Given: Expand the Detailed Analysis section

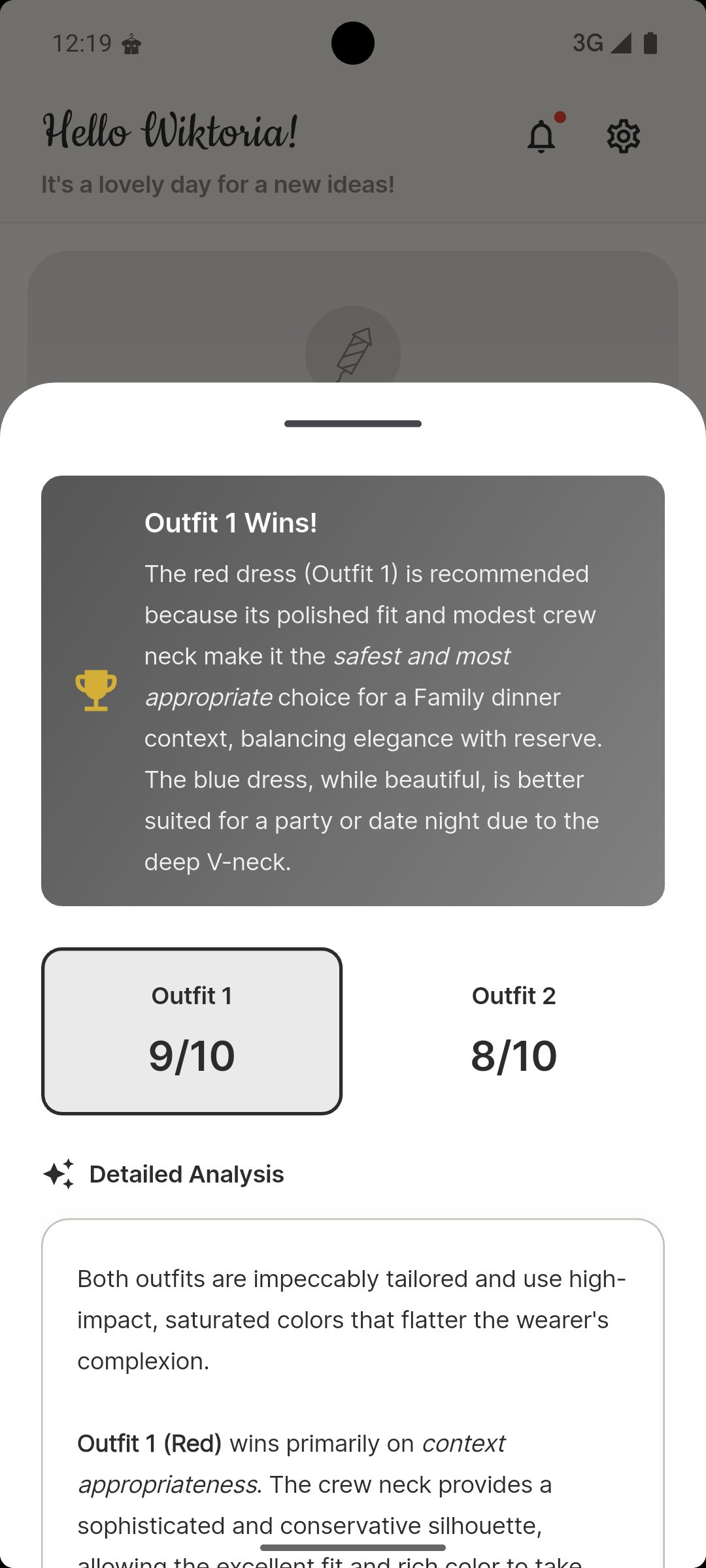Looking at the screenshot, I should pyautogui.click(x=187, y=1173).
